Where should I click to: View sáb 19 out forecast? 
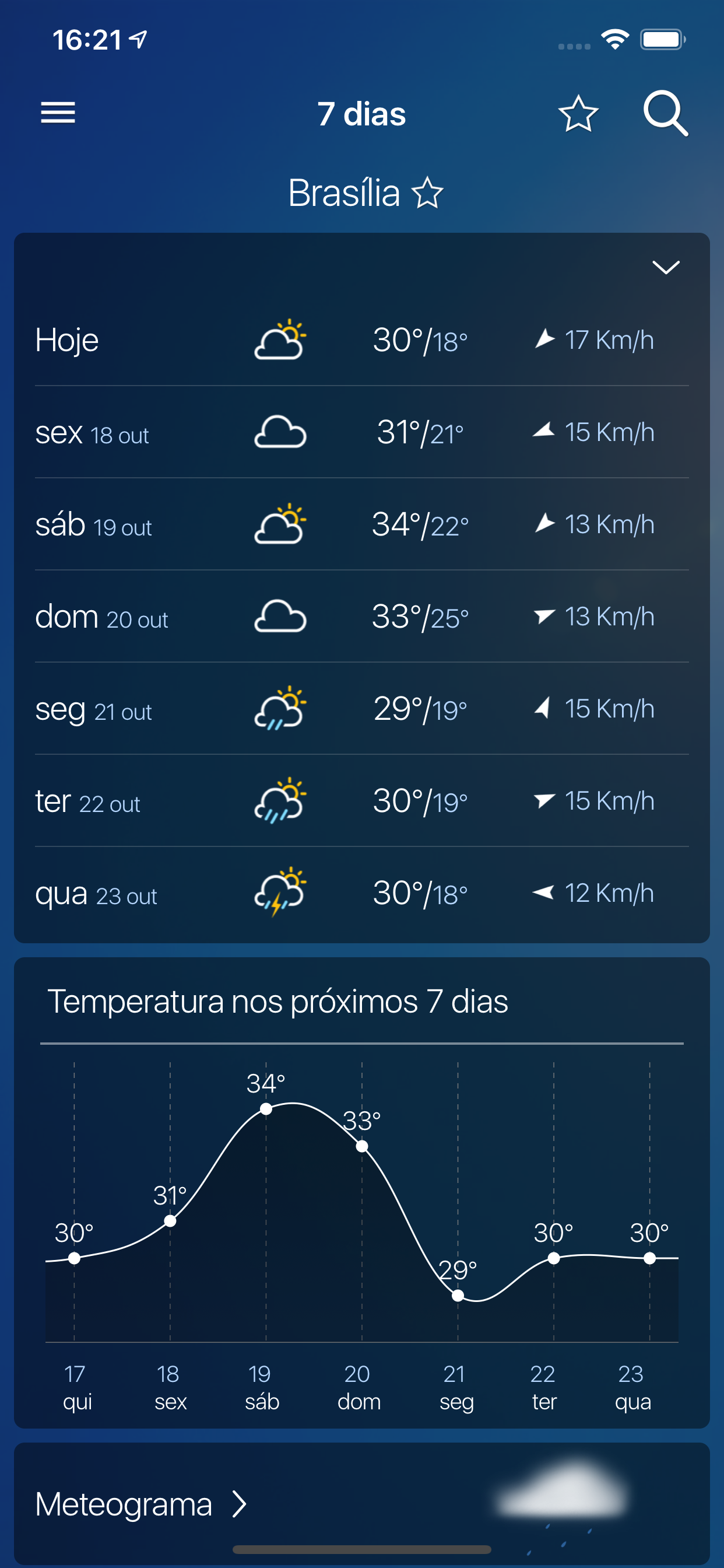click(361, 524)
